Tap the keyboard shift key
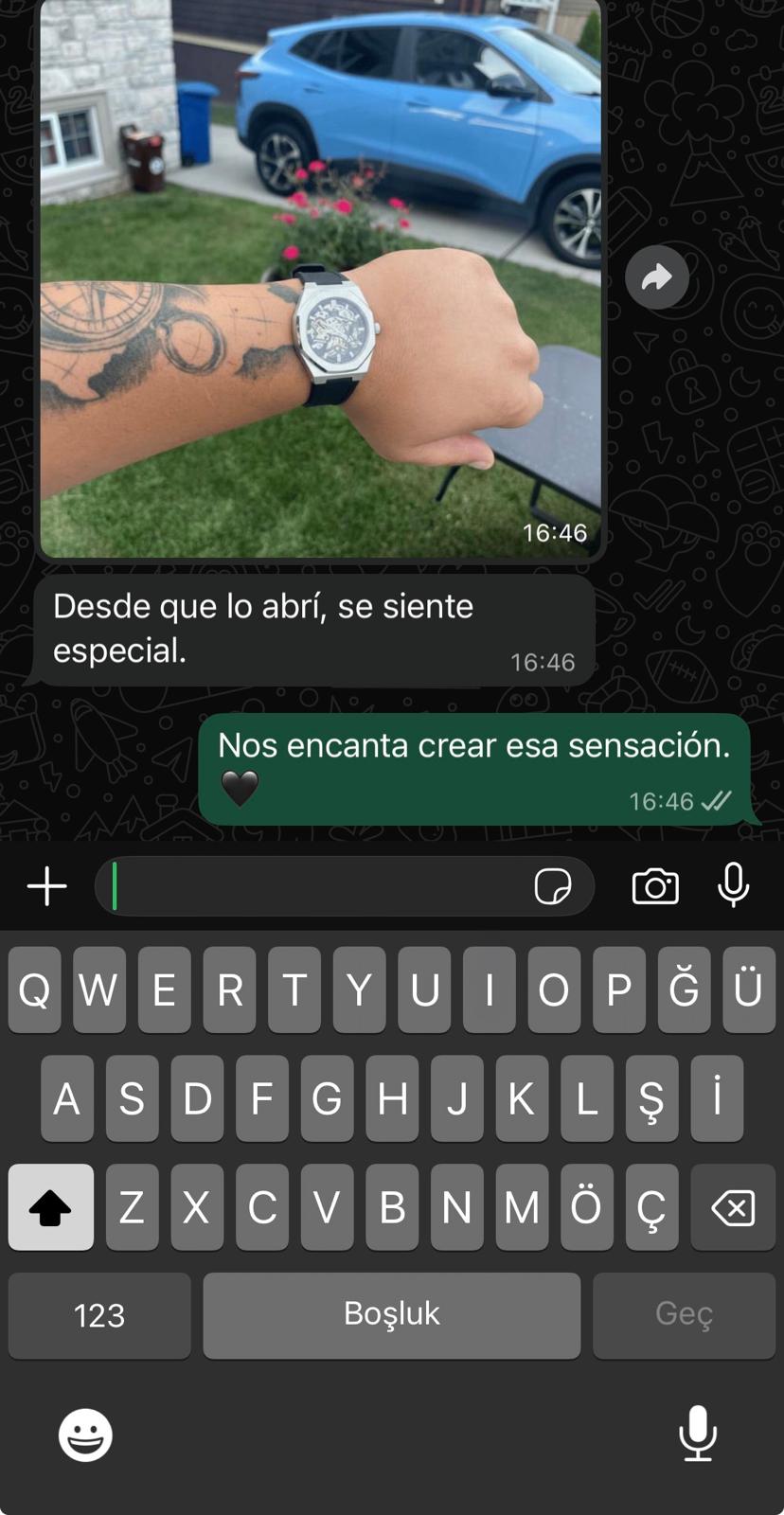This screenshot has width=784, height=1515. point(51,1207)
